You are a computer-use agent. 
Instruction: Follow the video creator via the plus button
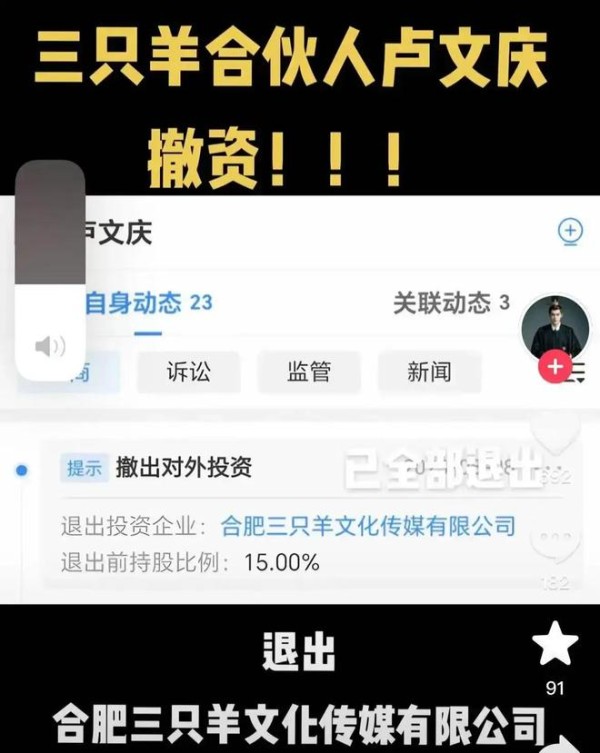pyautogui.click(x=555, y=367)
